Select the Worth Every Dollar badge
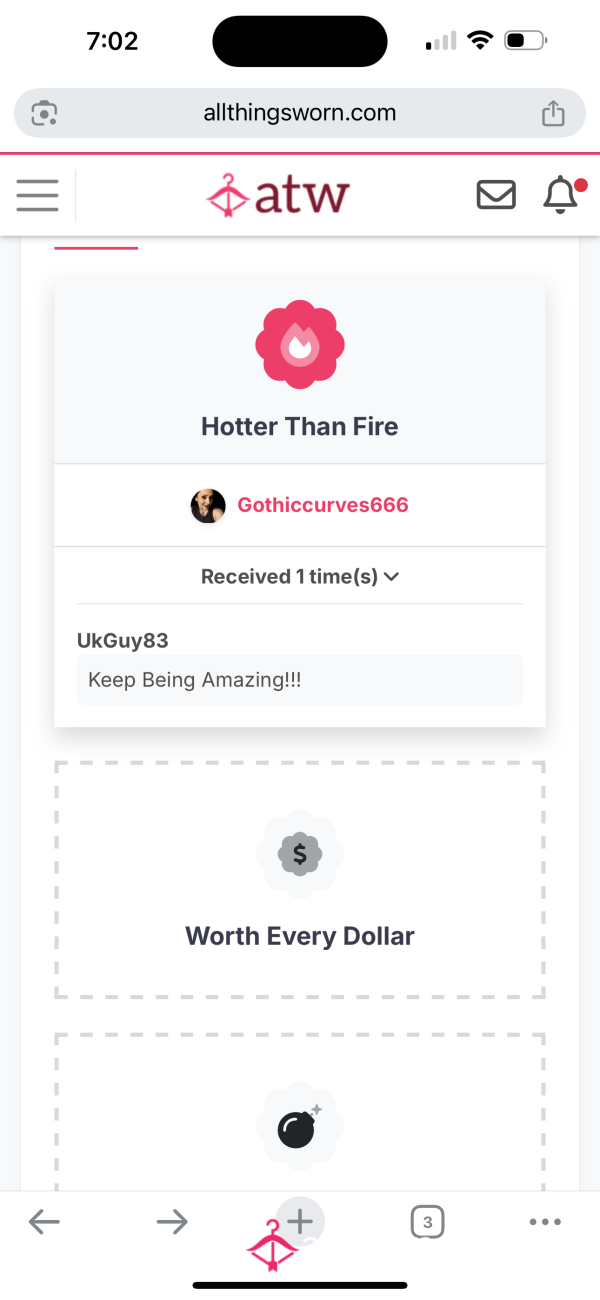The height and width of the screenshot is (1300, 600). 300,880
